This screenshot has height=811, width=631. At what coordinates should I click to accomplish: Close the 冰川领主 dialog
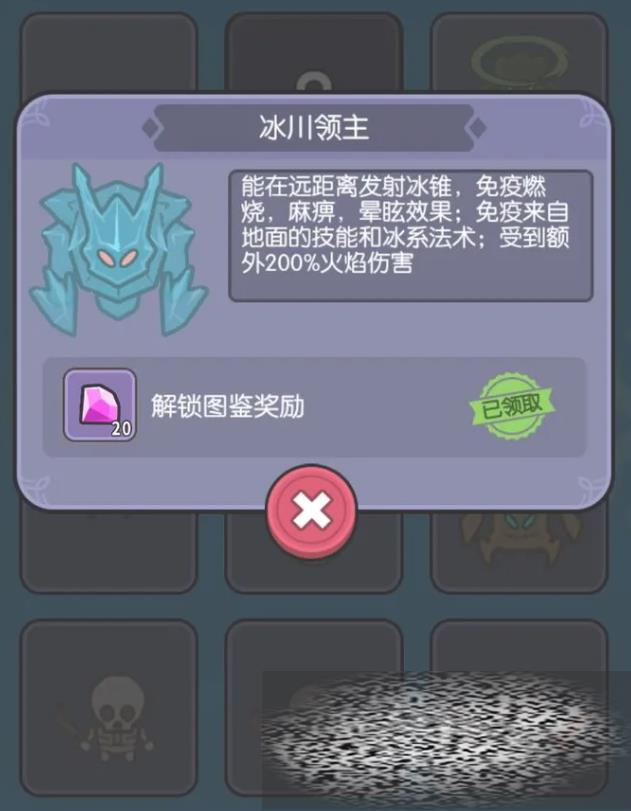click(x=312, y=512)
